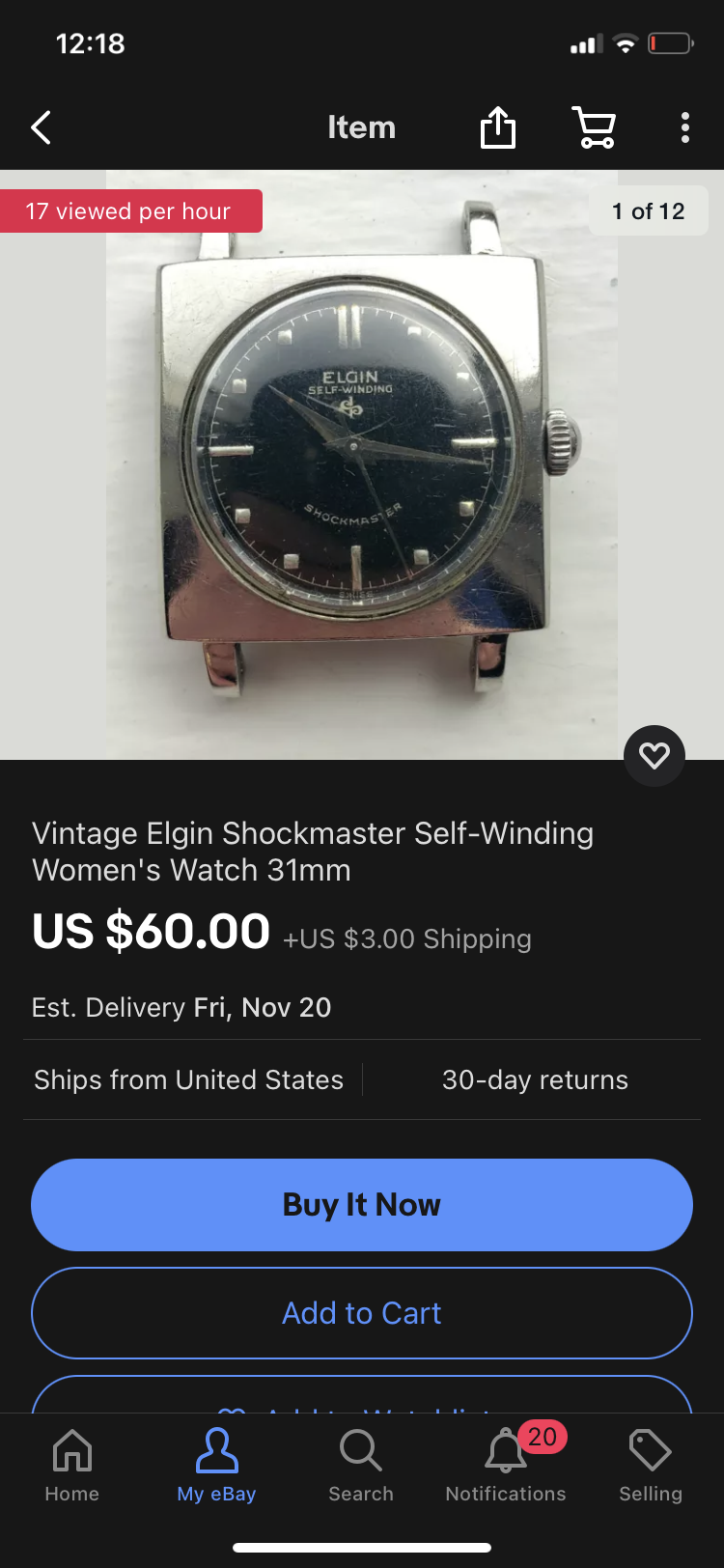724x1568 pixels.
Task: Open the Search tab
Action: (361, 1465)
